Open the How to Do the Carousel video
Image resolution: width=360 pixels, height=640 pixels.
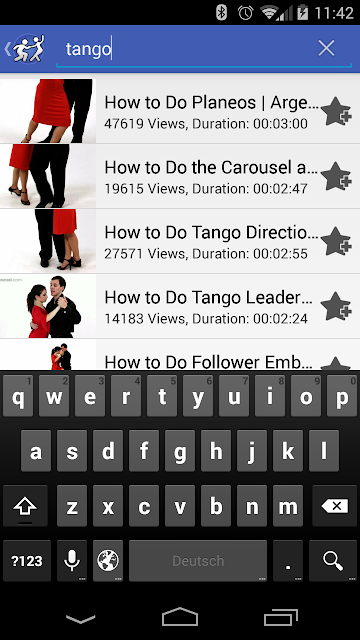(x=180, y=176)
